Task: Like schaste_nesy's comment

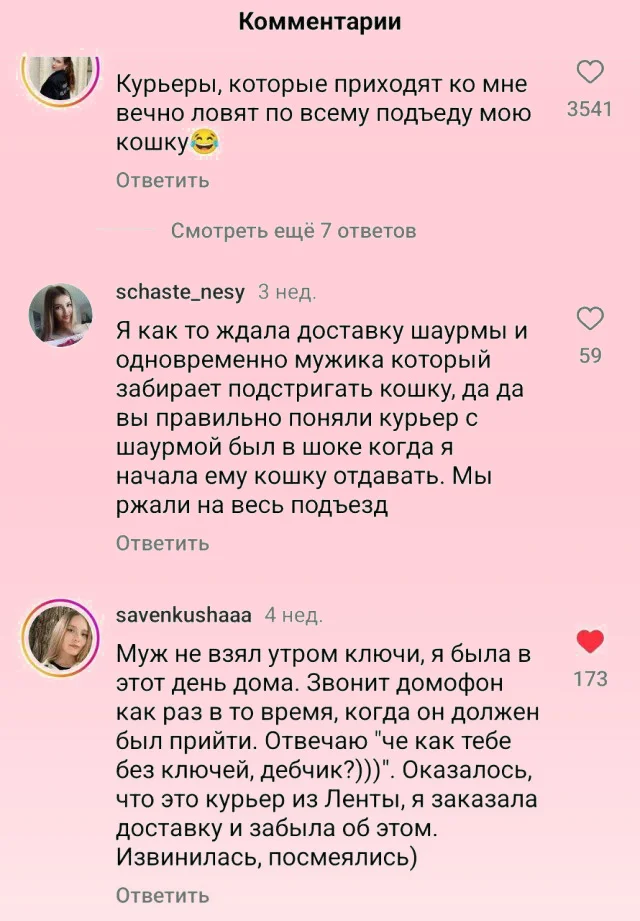Action: click(590, 320)
